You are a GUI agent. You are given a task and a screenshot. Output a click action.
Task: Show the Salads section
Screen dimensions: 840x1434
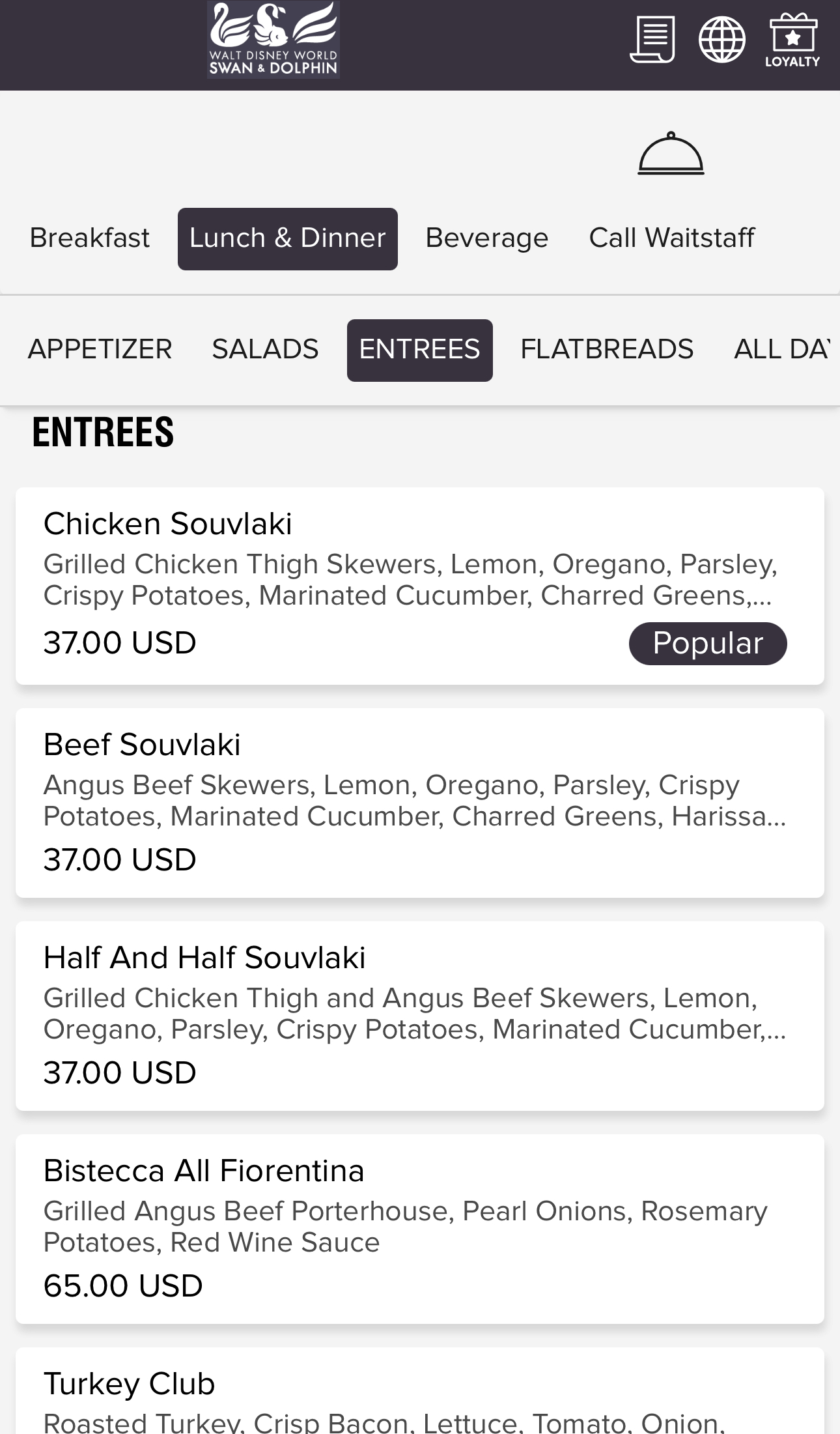[265, 350]
